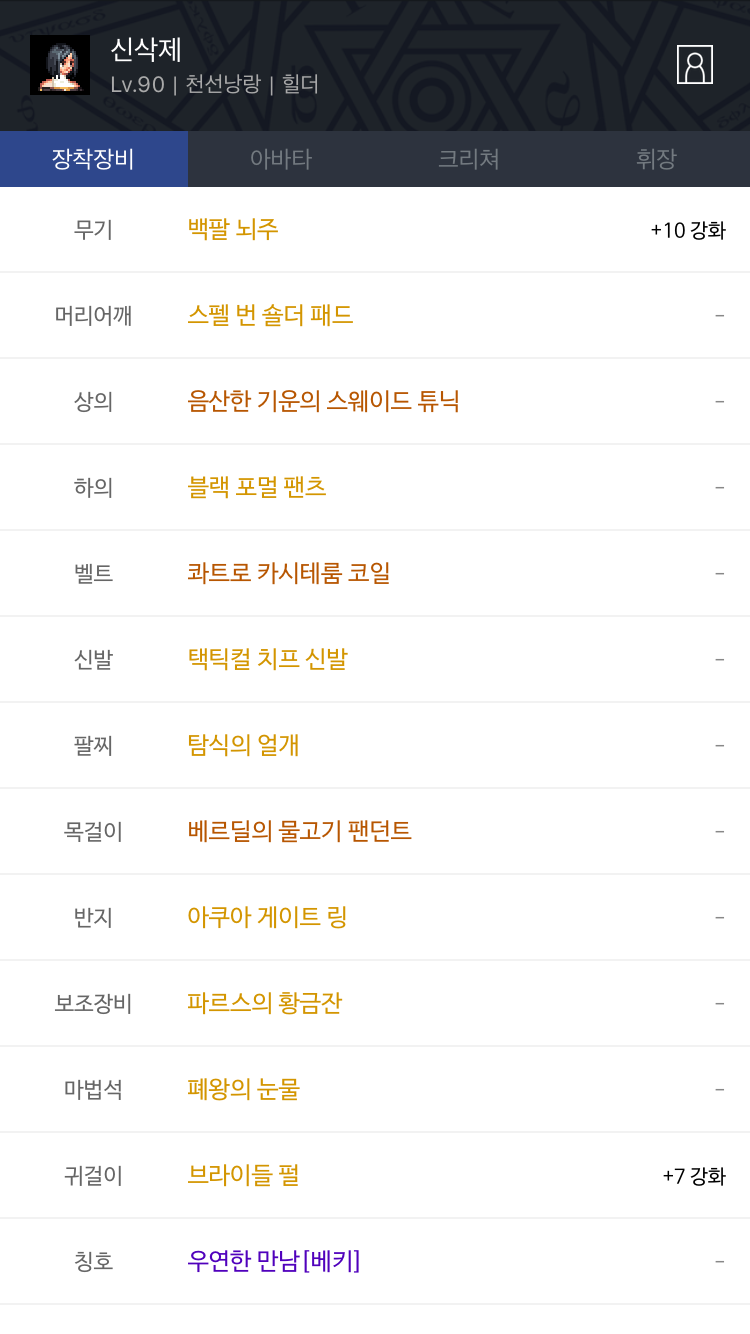Select the 장착장비 tab
This screenshot has width=750, height=1334.
(x=94, y=159)
